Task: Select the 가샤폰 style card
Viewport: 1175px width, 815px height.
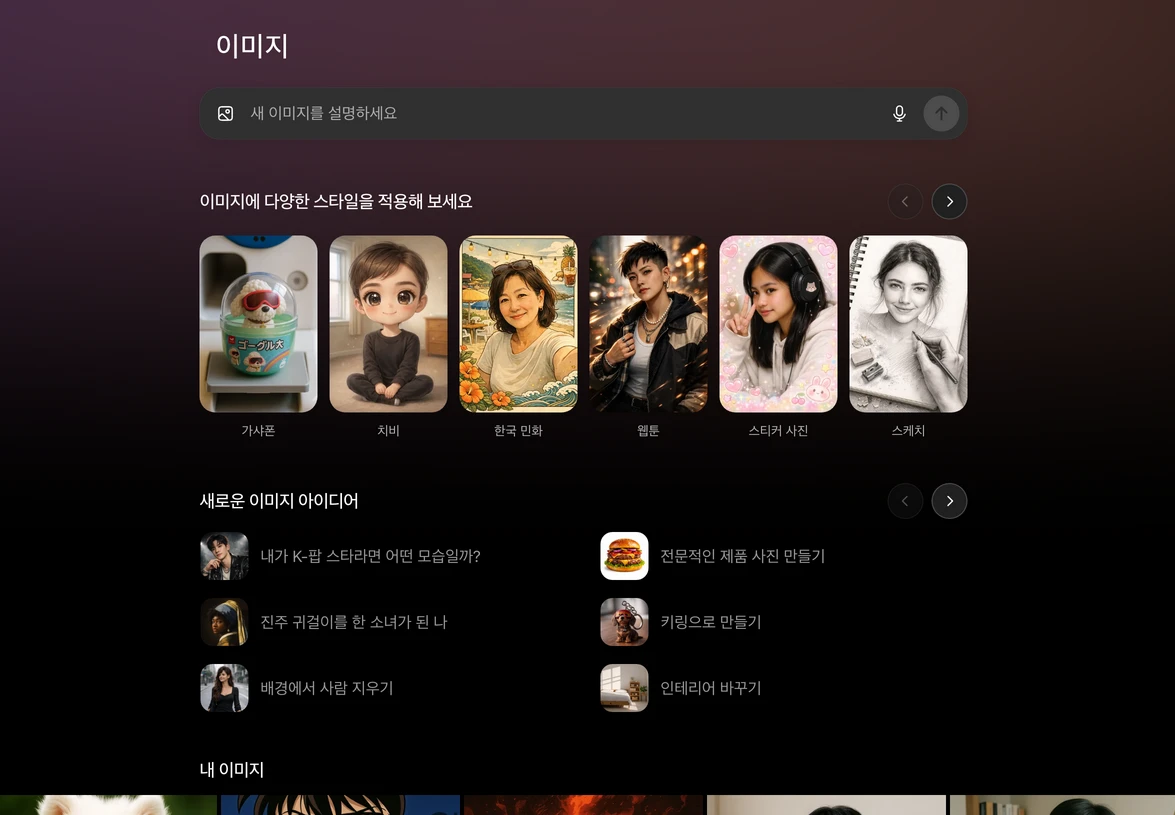Action: (x=258, y=324)
